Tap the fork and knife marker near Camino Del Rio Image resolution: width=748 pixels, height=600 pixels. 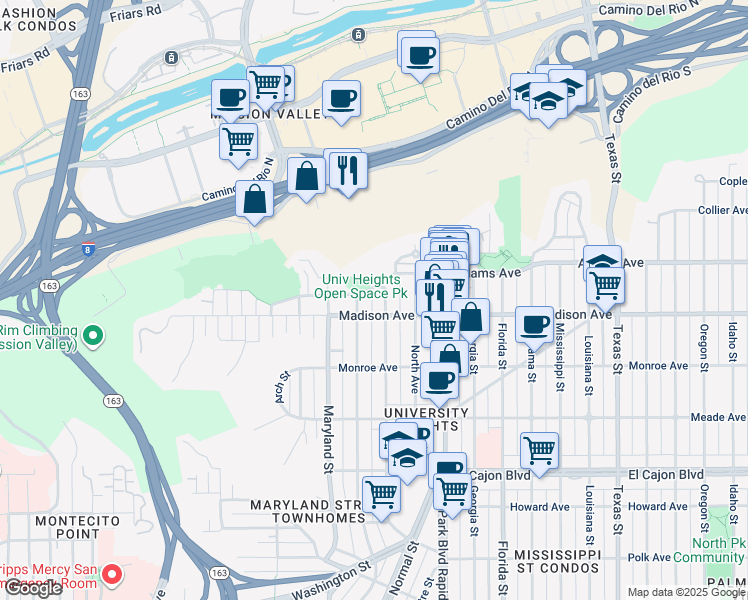pyautogui.click(x=348, y=169)
